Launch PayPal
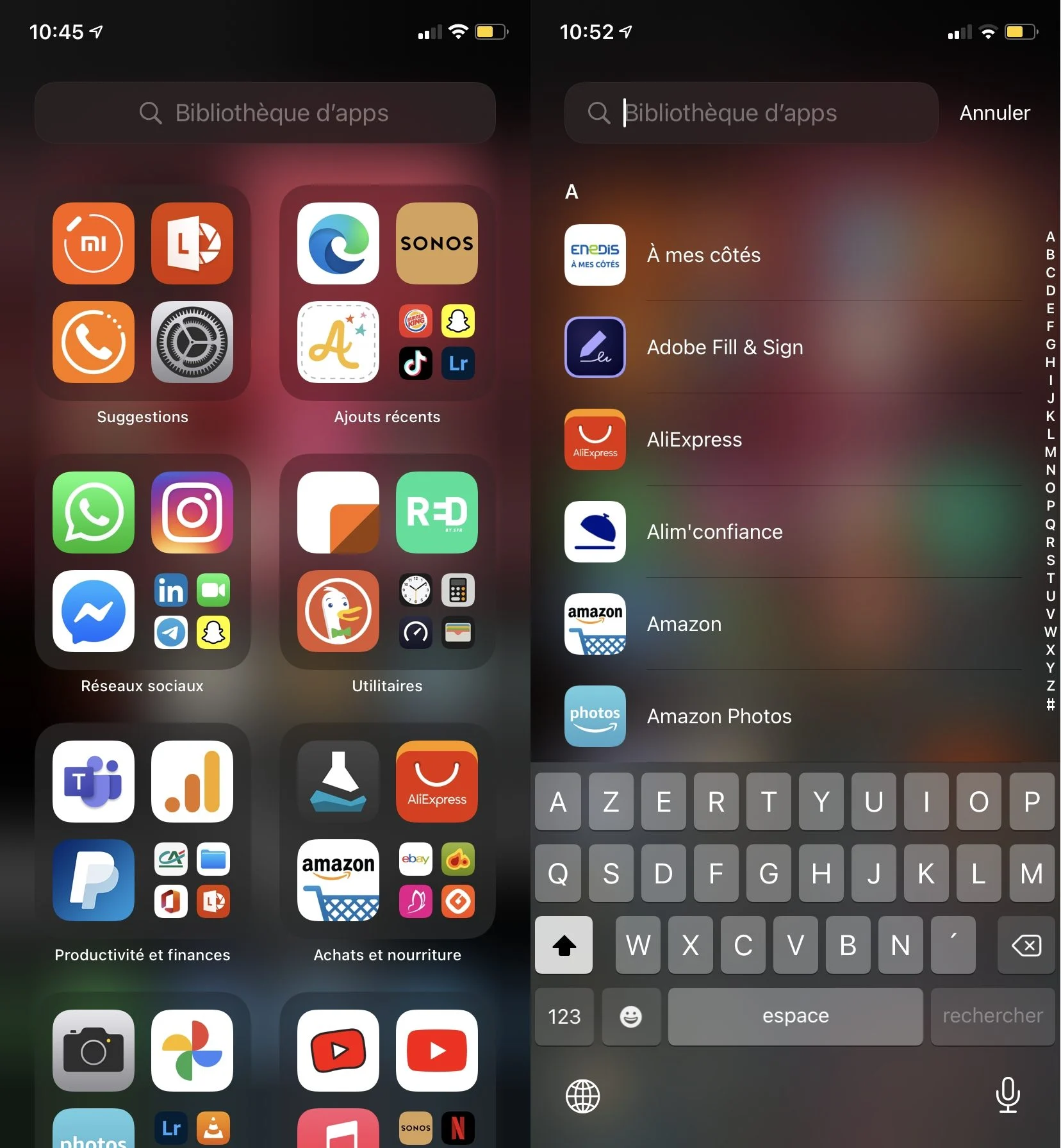 94,880
